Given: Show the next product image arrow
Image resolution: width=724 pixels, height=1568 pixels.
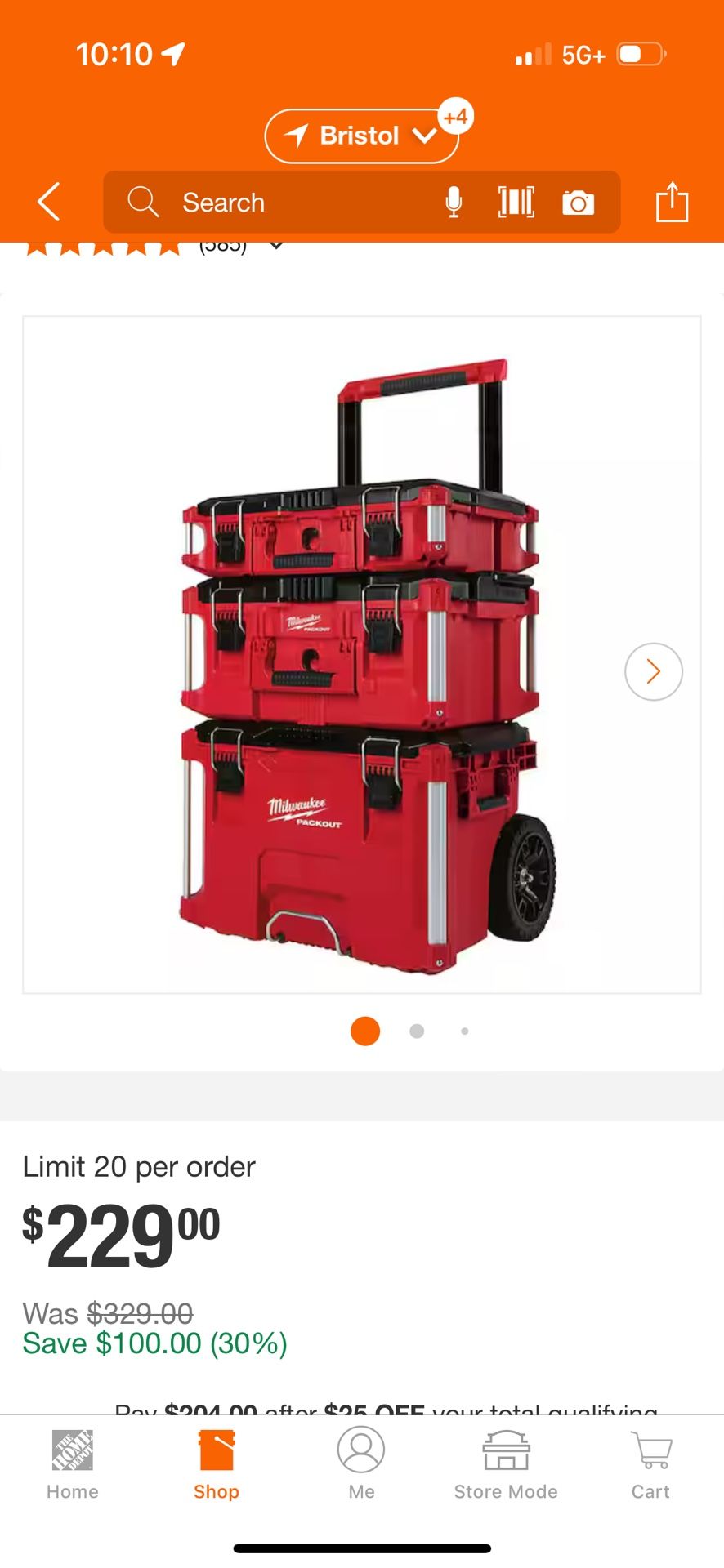Looking at the screenshot, I should point(653,671).
